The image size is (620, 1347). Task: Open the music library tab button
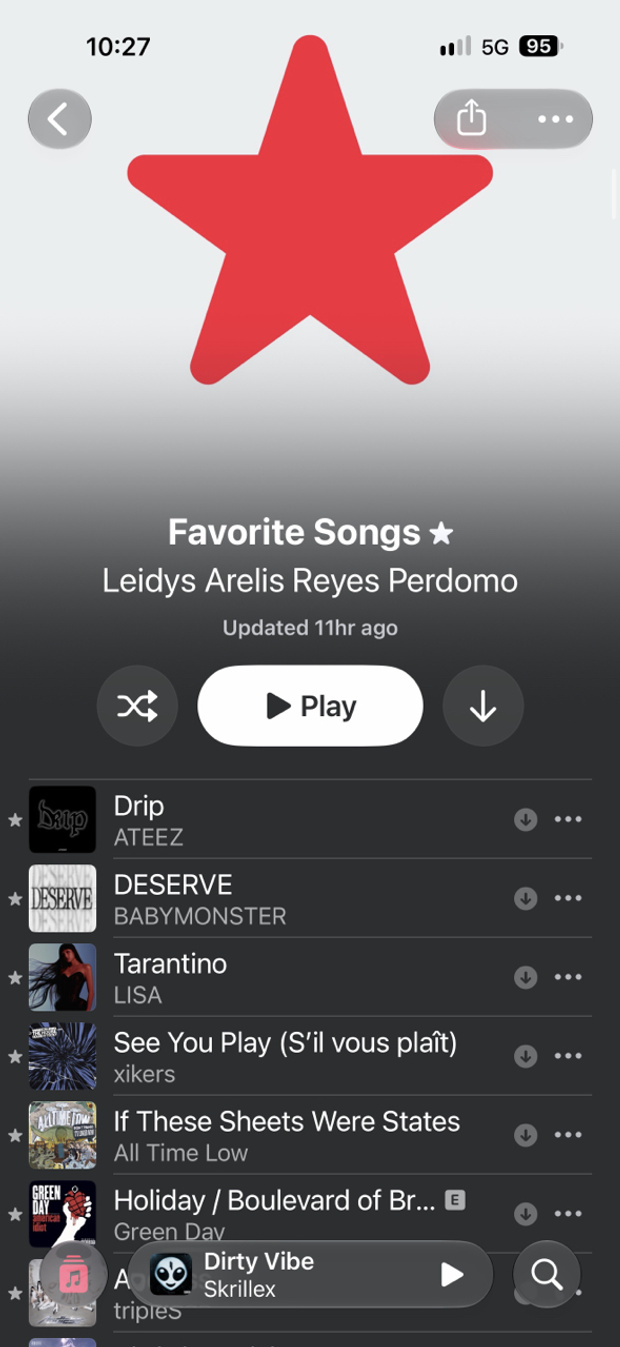(x=74, y=1276)
